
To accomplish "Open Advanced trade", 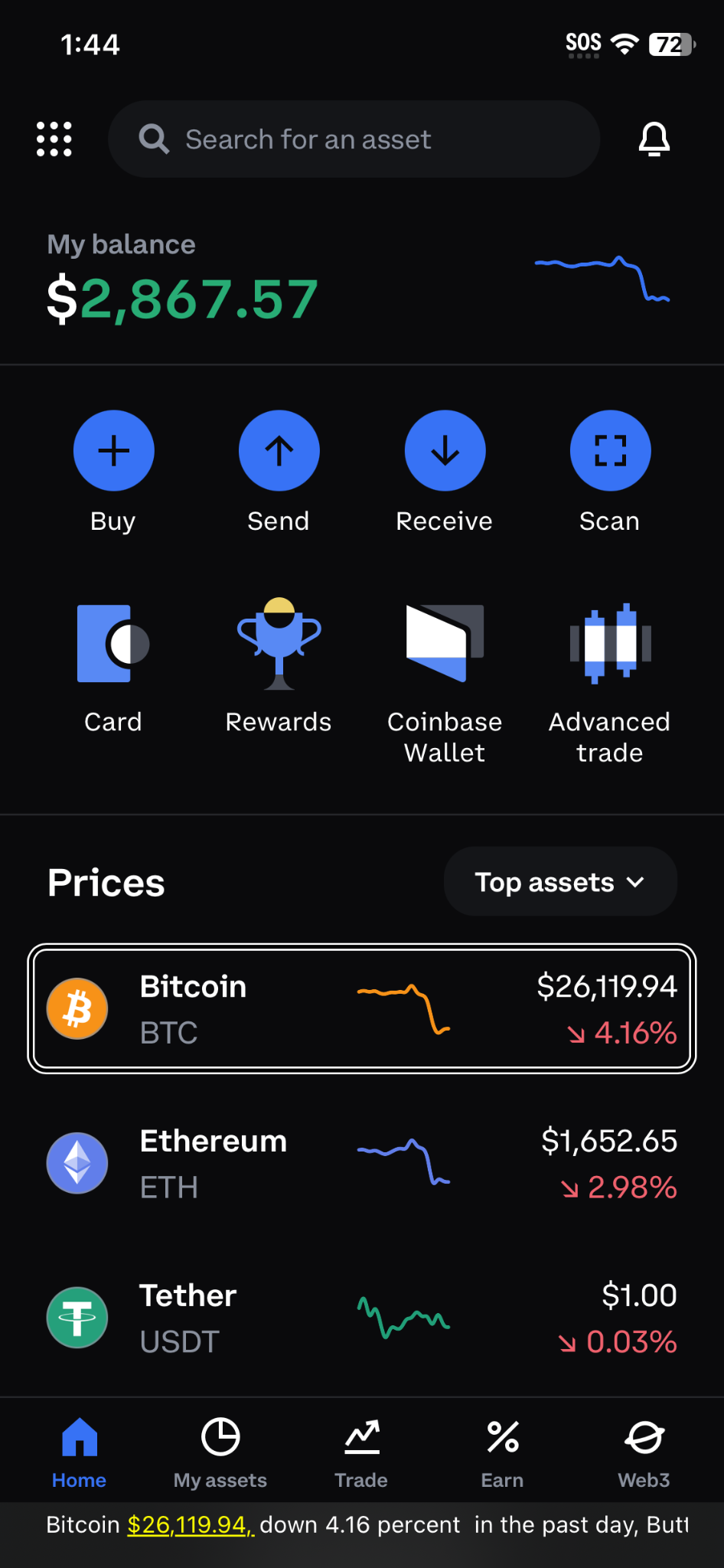I will point(609,643).
